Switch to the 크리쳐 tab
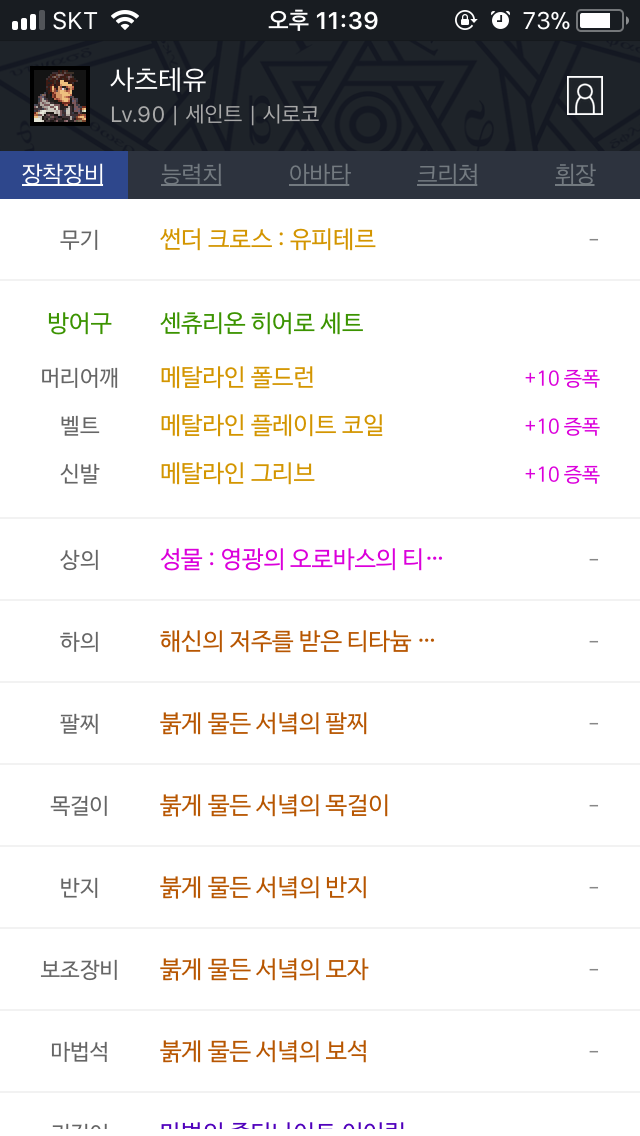The height and width of the screenshot is (1136, 640). 447,175
